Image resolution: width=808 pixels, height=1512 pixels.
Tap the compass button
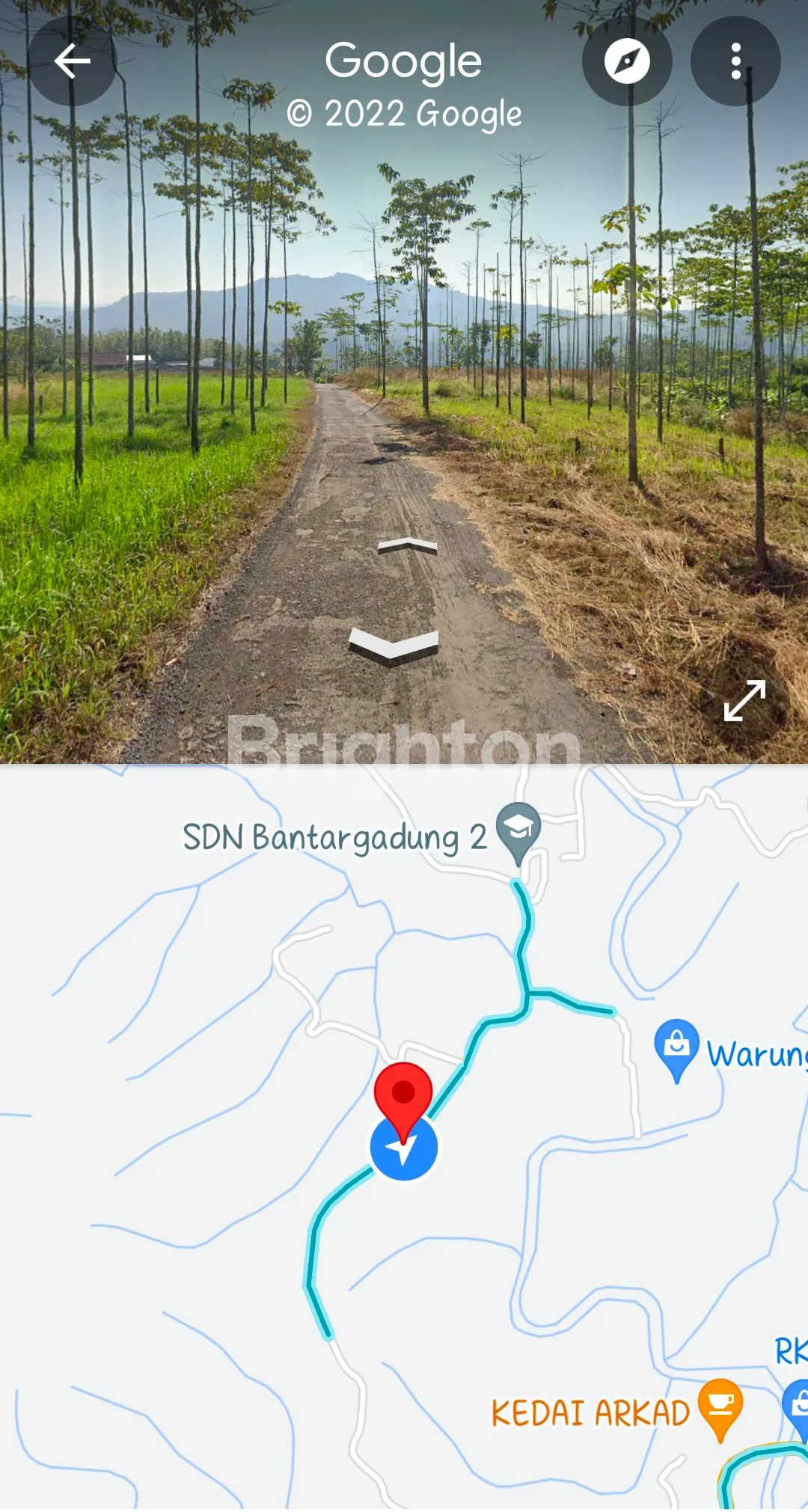tap(627, 61)
